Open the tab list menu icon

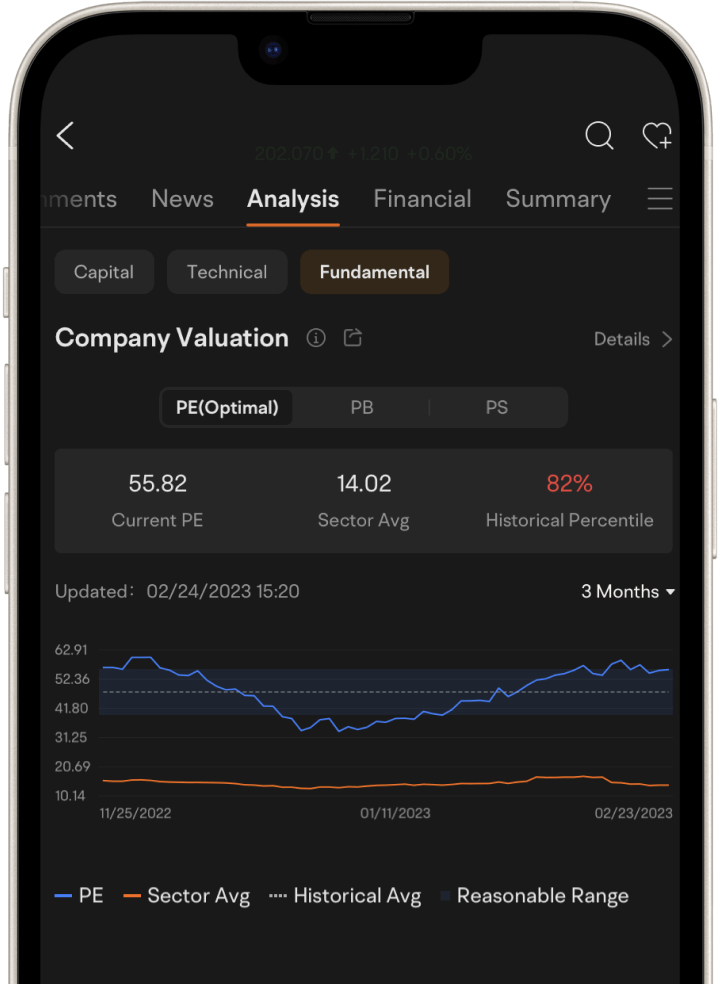pos(659,199)
